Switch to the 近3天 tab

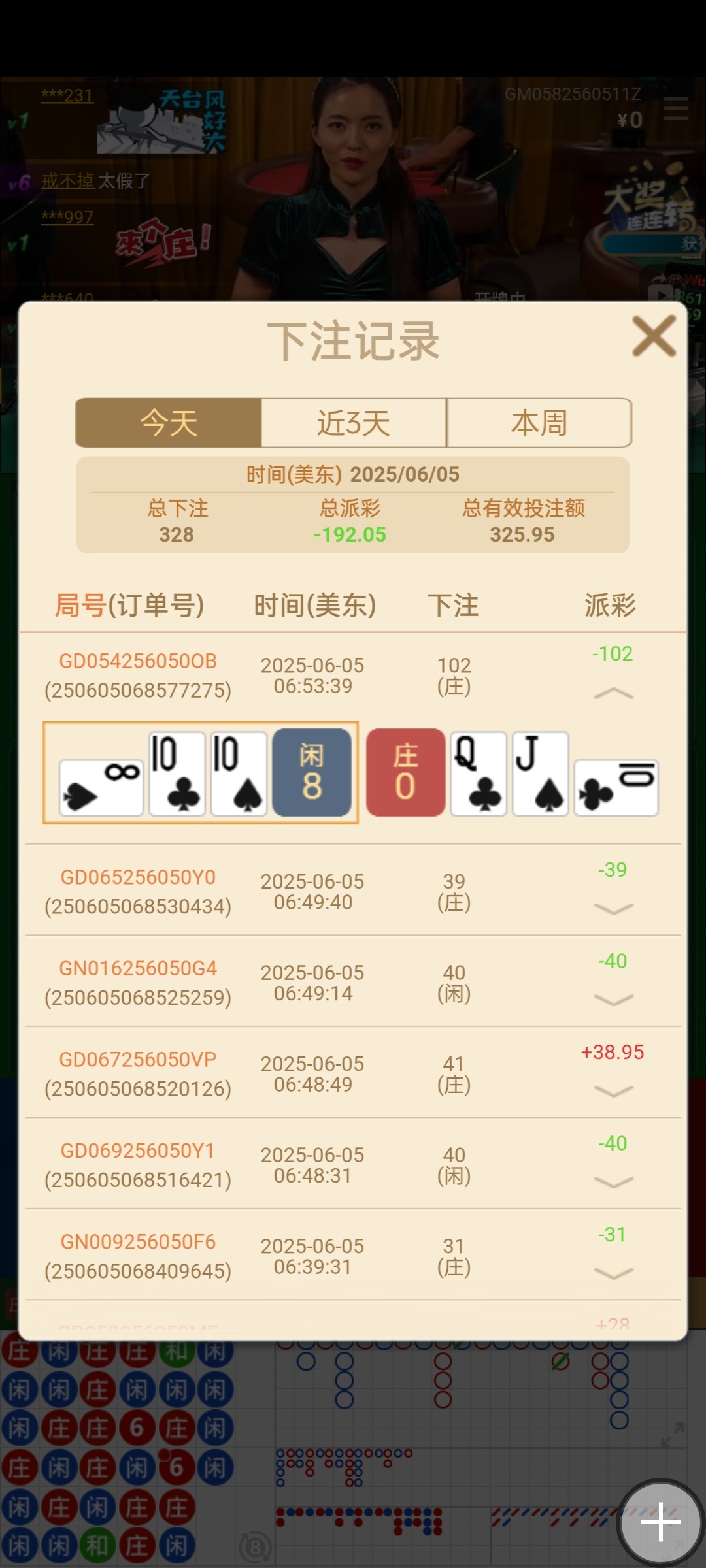coord(354,423)
